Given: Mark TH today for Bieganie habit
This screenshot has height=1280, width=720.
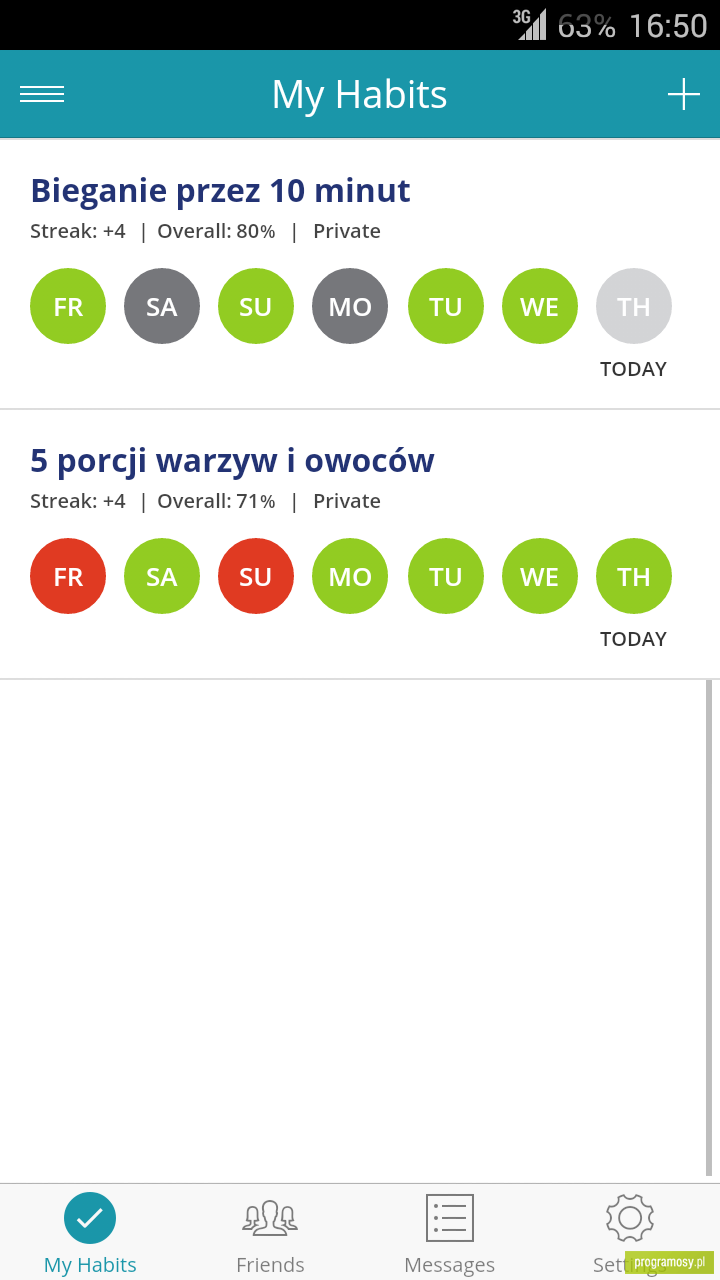Looking at the screenshot, I should pyautogui.click(x=634, y=306).
